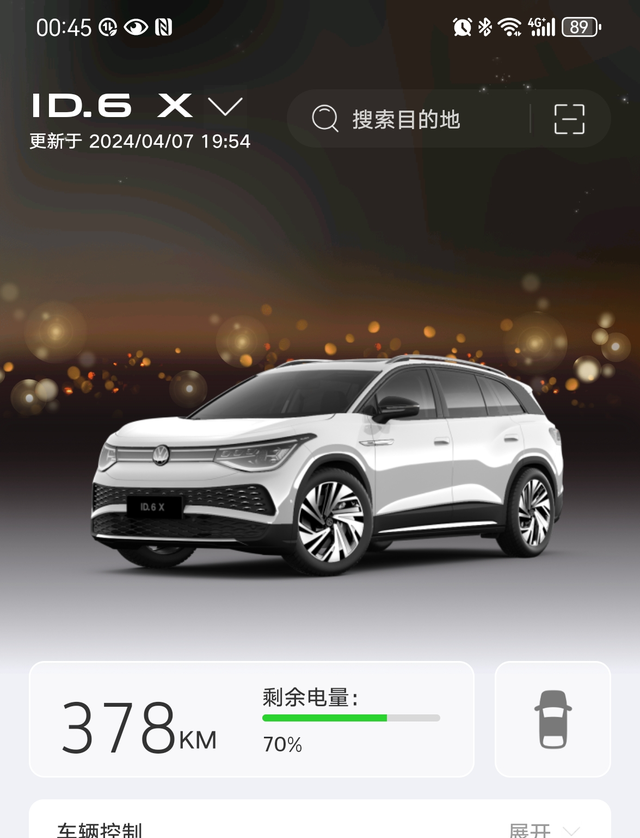Viewport: 640px width, 838px height.
Task: Open the 378 KM range and battery card
Action: tap(251, 719)
